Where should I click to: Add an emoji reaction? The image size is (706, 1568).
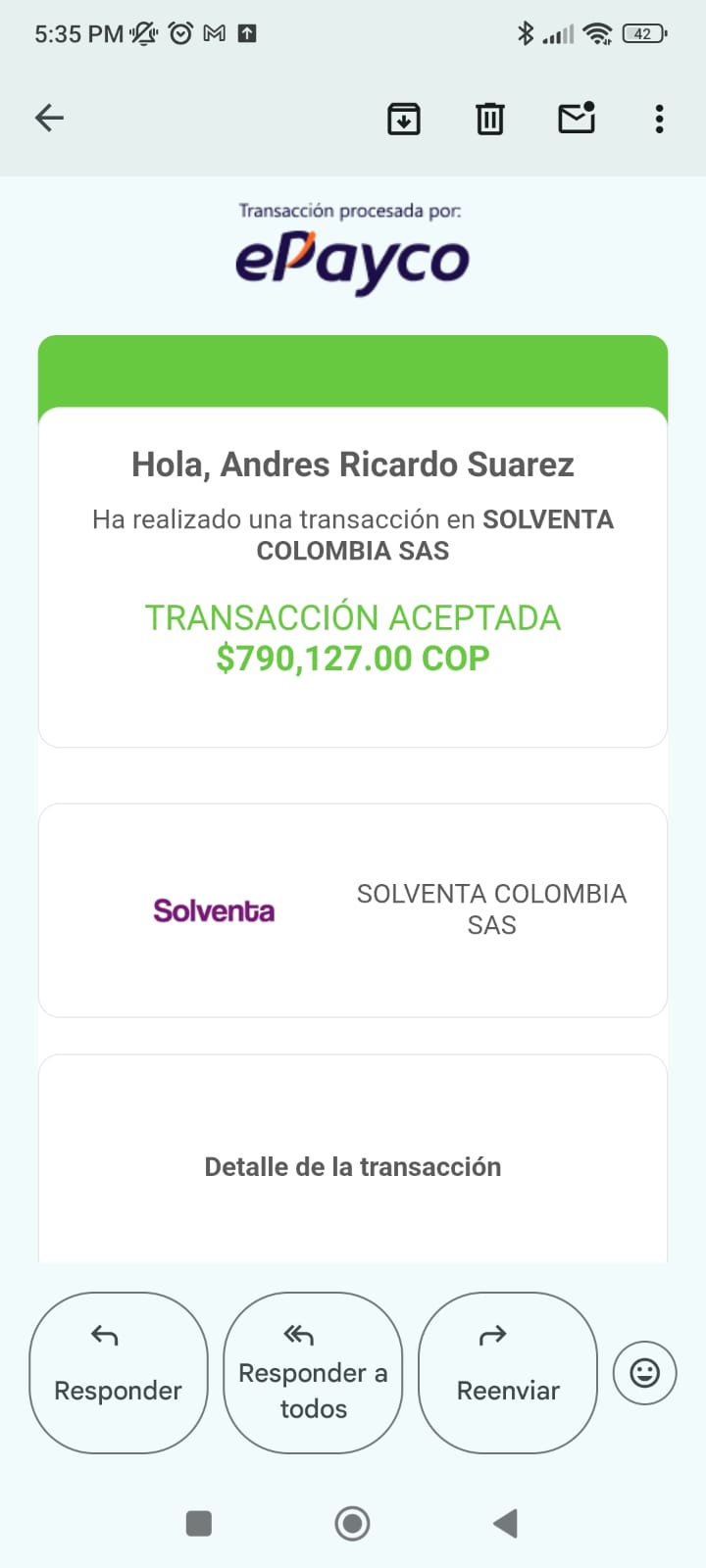pos(644,1372)
